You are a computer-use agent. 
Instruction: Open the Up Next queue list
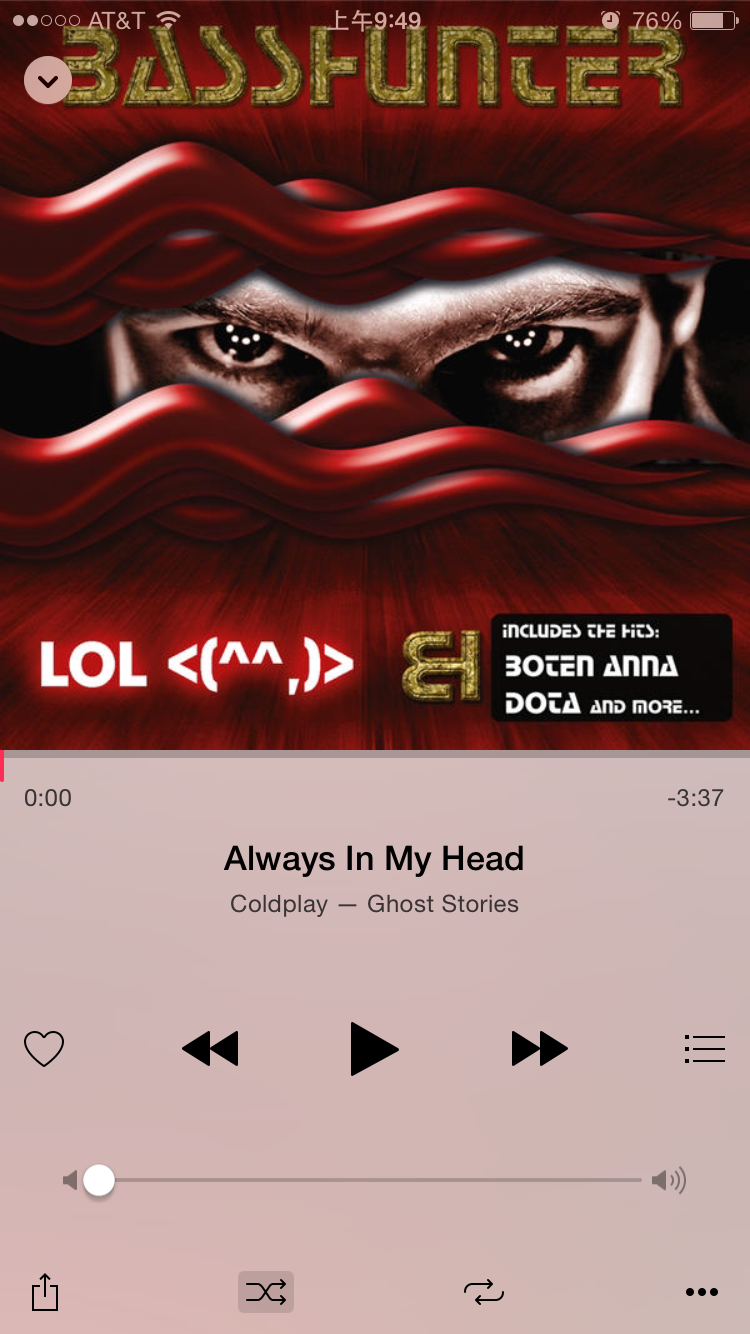pyautogui.click(x=705, y=1049)
